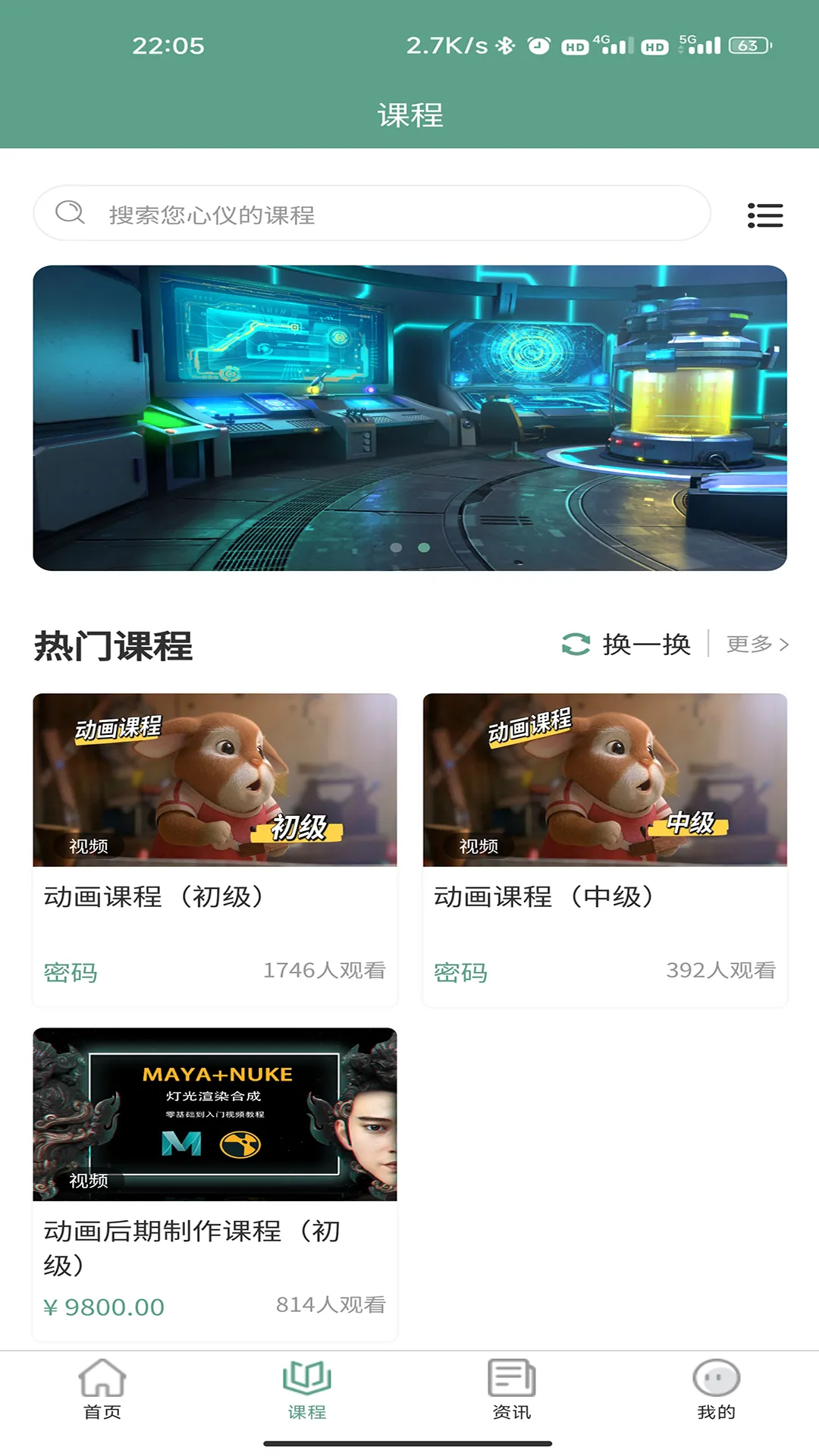Open the 我的 profile tab
Viewport: 819px width, 1456px height.
coord(716,1389)
